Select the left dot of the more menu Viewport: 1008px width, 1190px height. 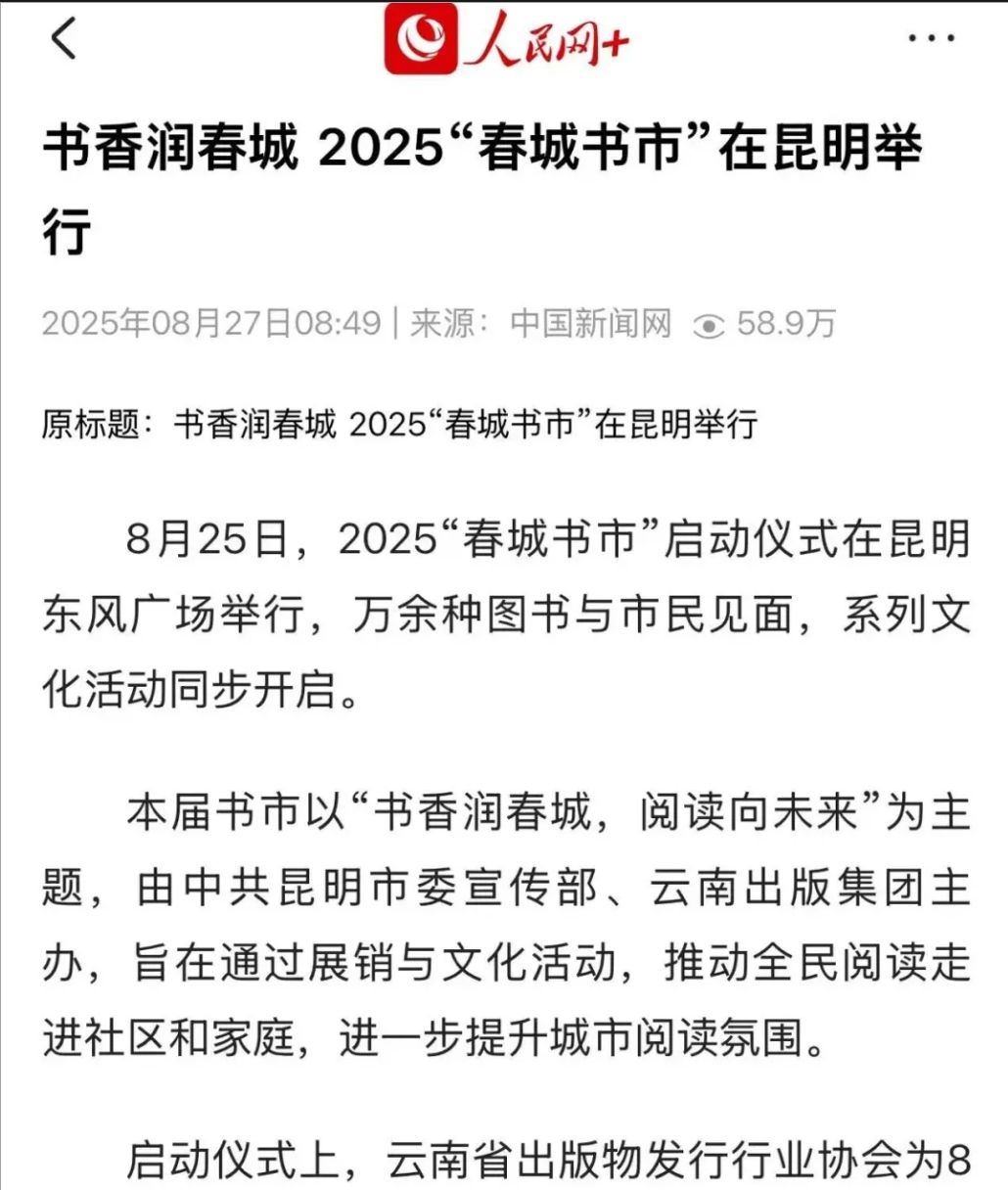(914, 37)
